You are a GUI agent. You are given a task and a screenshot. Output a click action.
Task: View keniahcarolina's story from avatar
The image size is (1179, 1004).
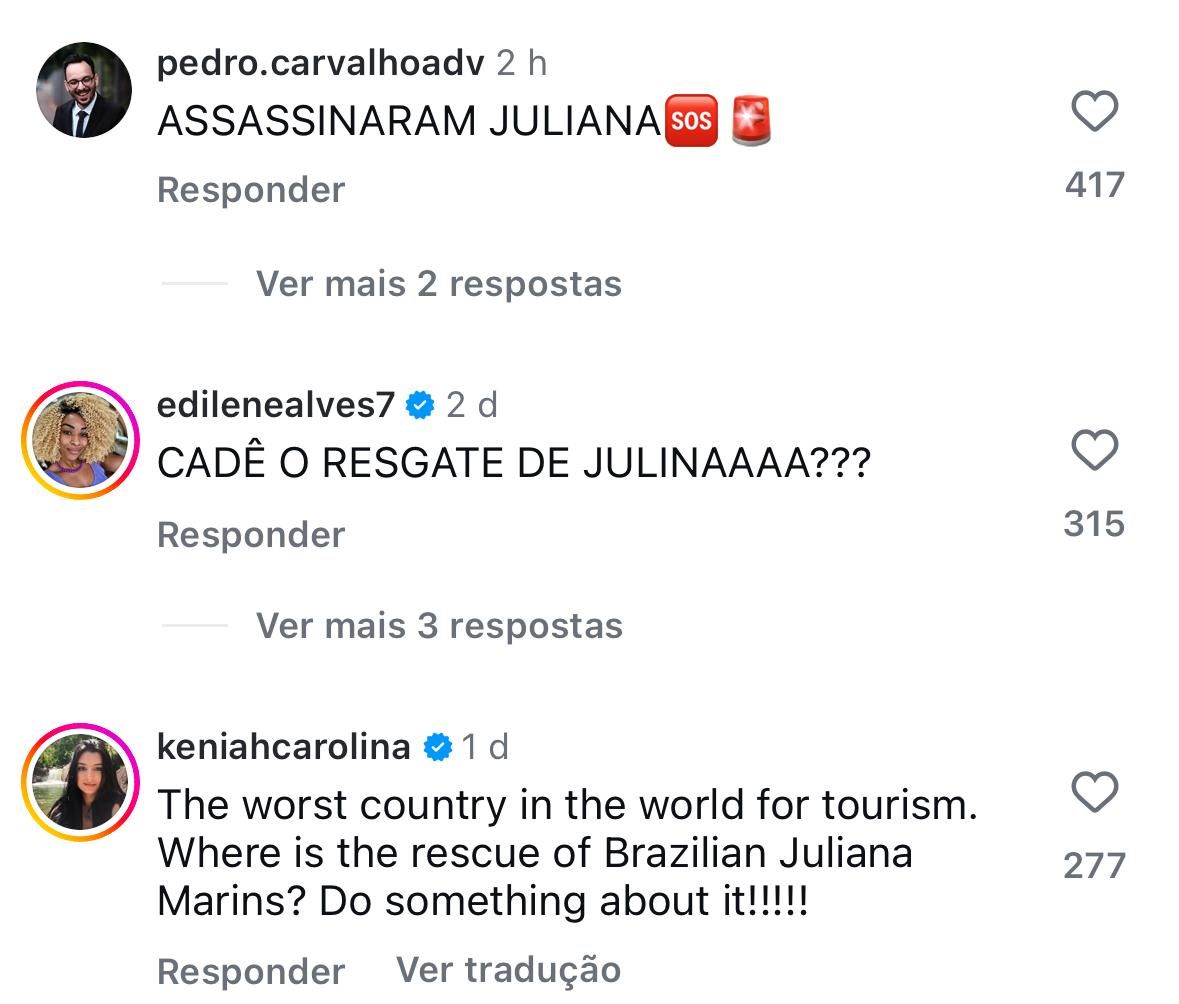click(81, 782)
